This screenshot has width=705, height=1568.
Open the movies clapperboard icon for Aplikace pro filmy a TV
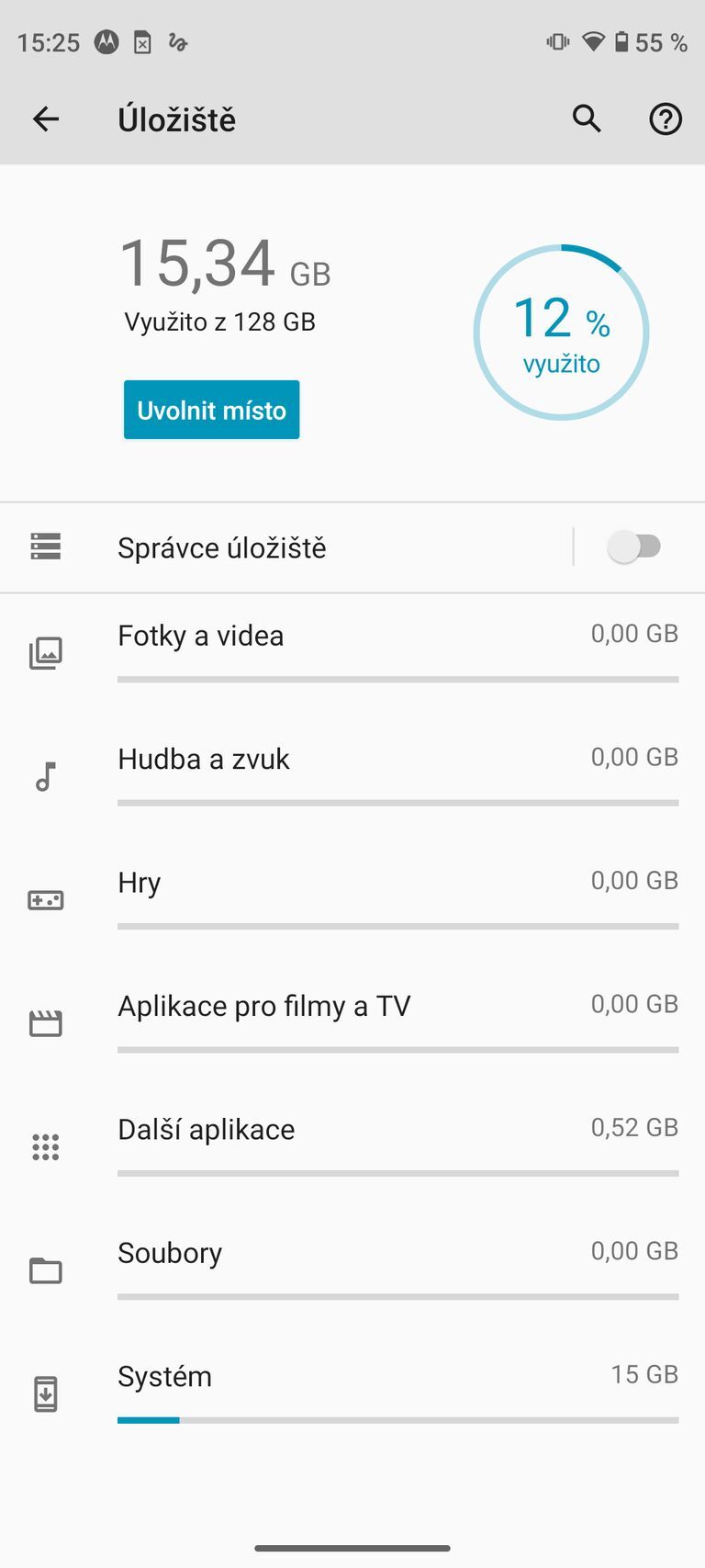coord(46,1021)
